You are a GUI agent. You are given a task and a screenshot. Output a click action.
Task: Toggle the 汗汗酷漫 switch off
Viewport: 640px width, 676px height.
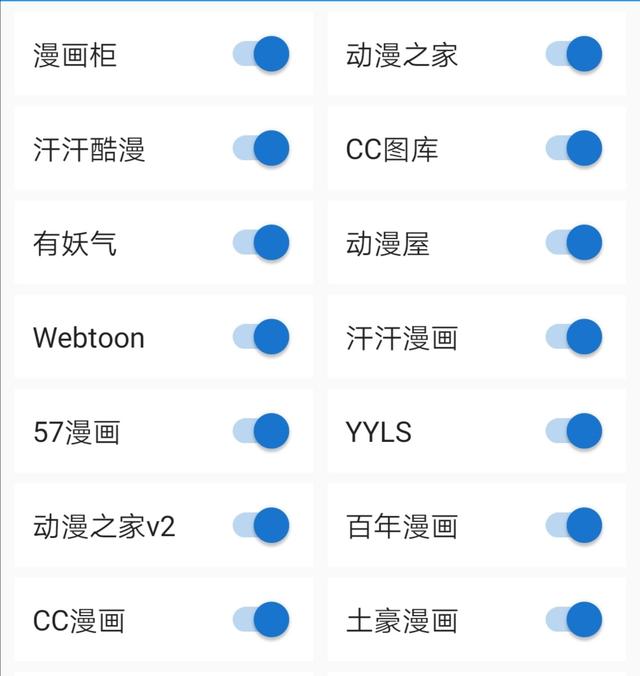click(x=262, y=149)
